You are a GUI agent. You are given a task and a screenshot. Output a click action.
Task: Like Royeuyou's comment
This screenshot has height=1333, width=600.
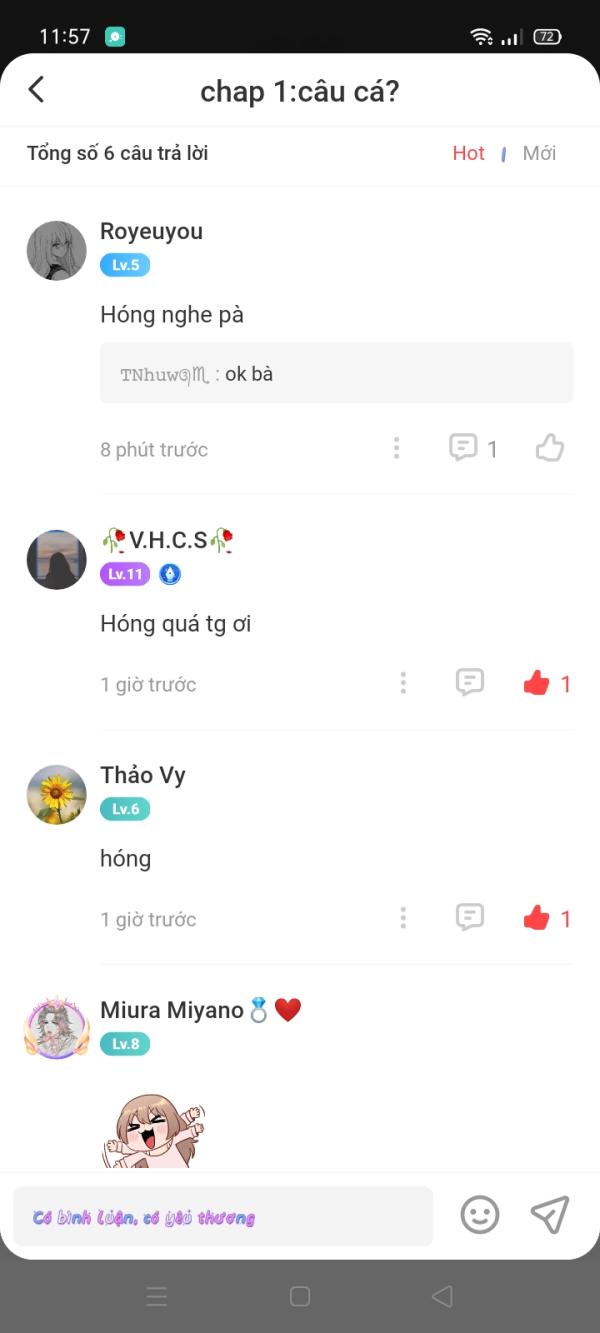point(550,448)
